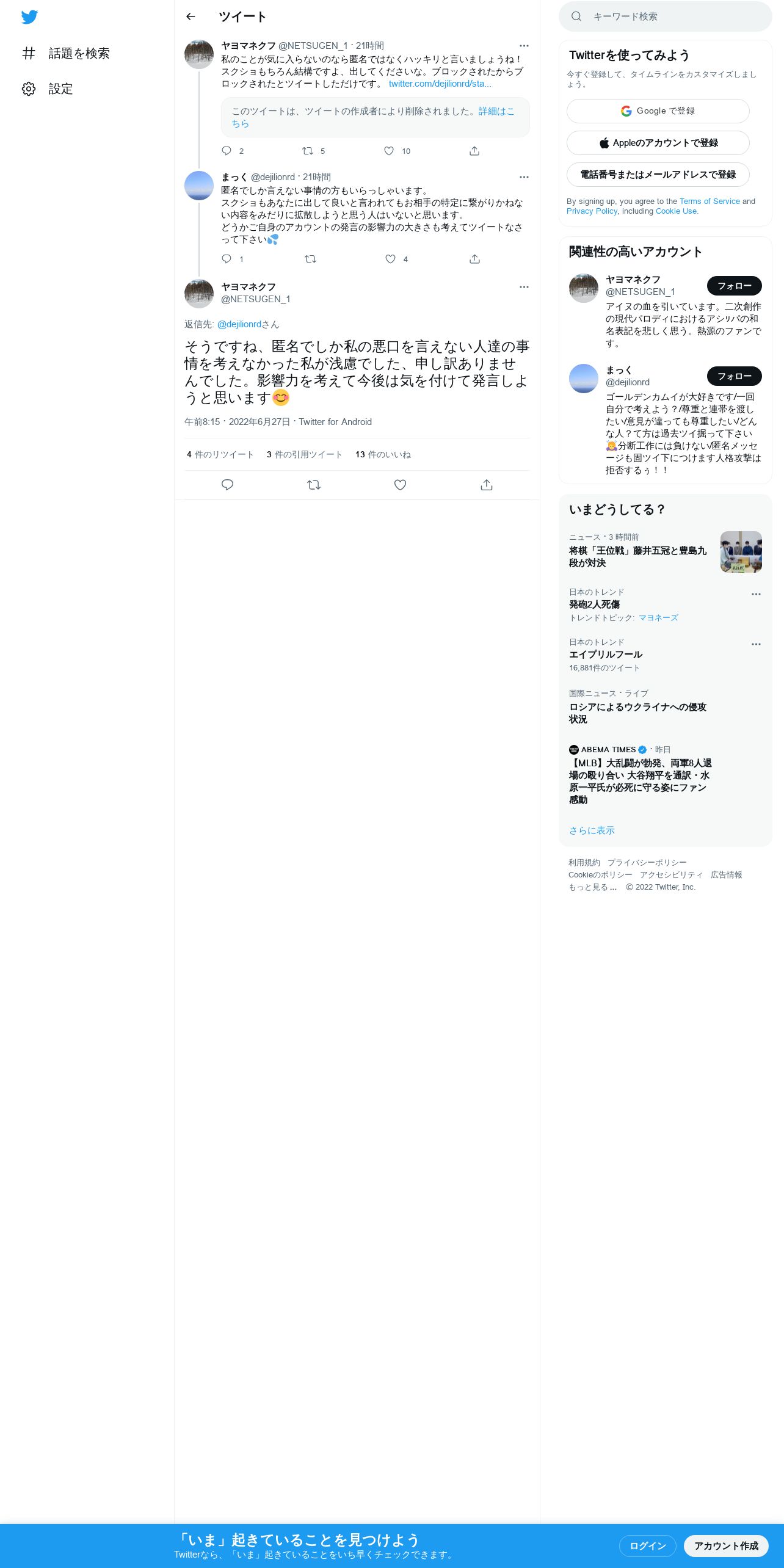Open the 将棋「王位戦」 news item
The height and width of the screenshot is (1568, 784).
(665, 551)
